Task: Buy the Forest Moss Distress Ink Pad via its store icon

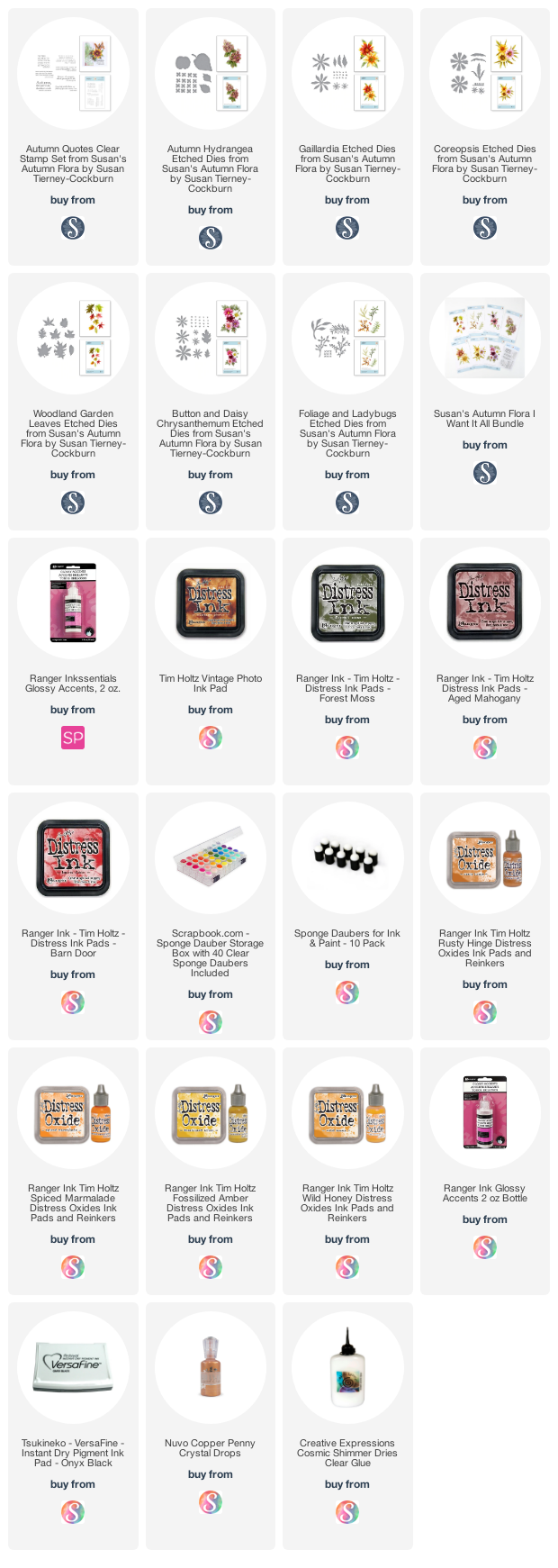Action: tap(347, 748)
